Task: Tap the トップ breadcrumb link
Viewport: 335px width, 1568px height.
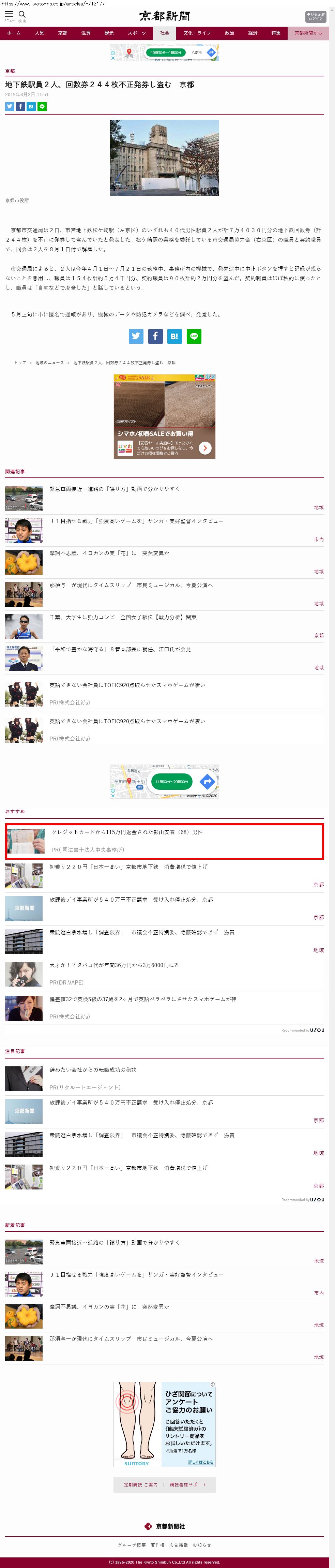Action: [21, 363]
